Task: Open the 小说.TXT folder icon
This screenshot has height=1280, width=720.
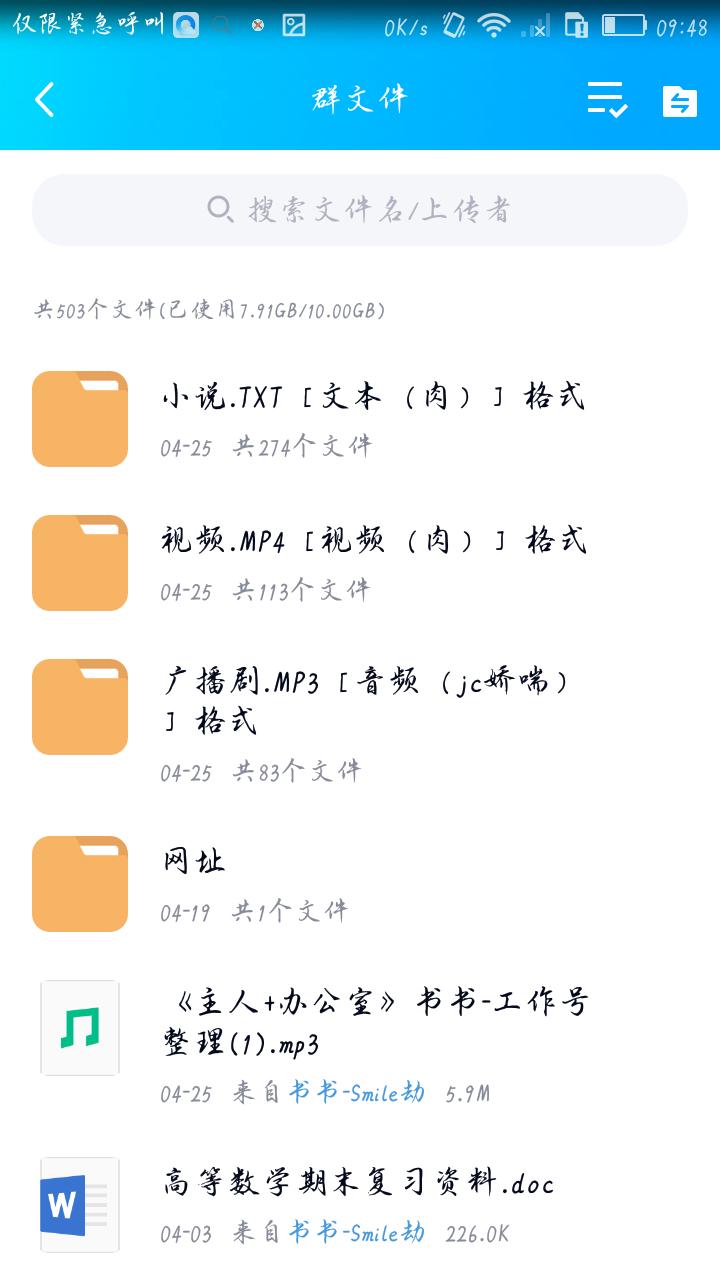Action: coord(79,418)
